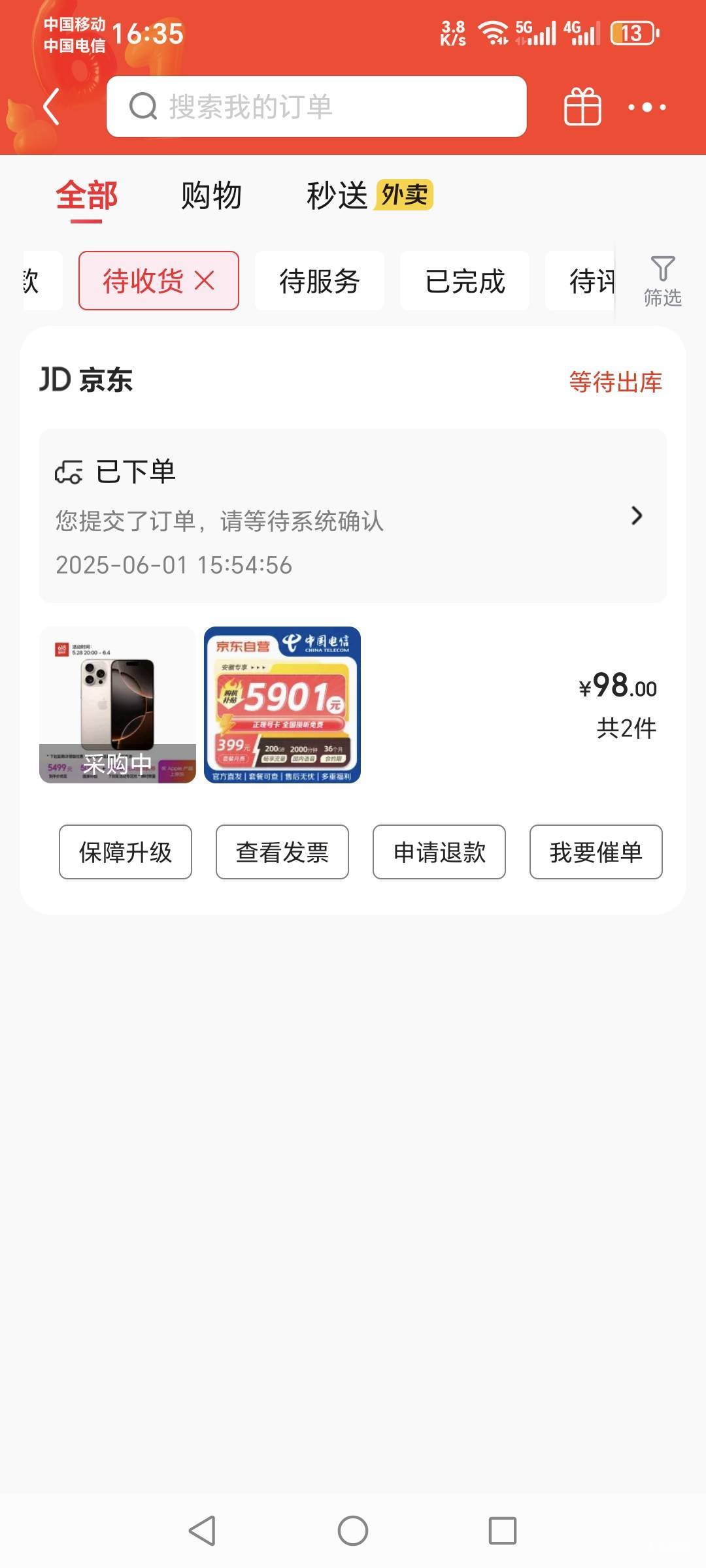The image size is (706, 1568).
Task: Switch to the 秒送 外卖 tab
Action: 369,195
